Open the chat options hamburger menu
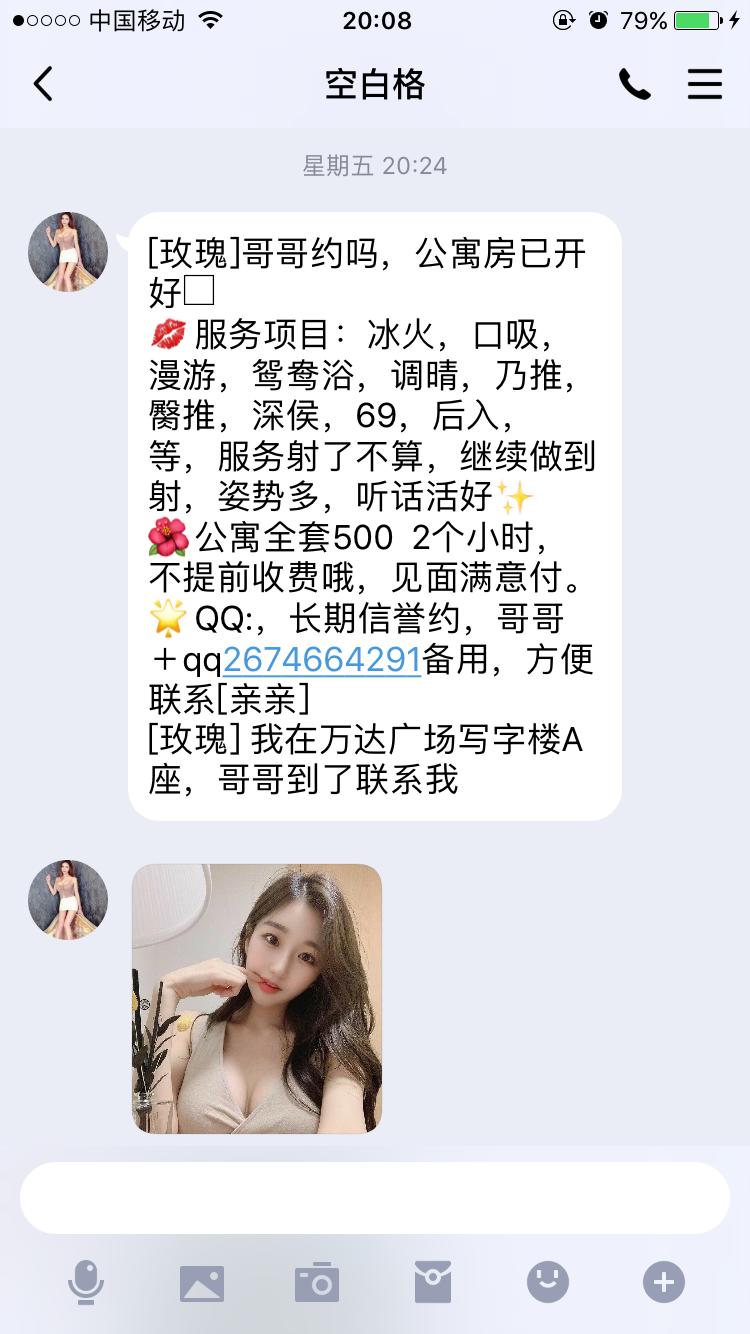 [x=705, y=84]
